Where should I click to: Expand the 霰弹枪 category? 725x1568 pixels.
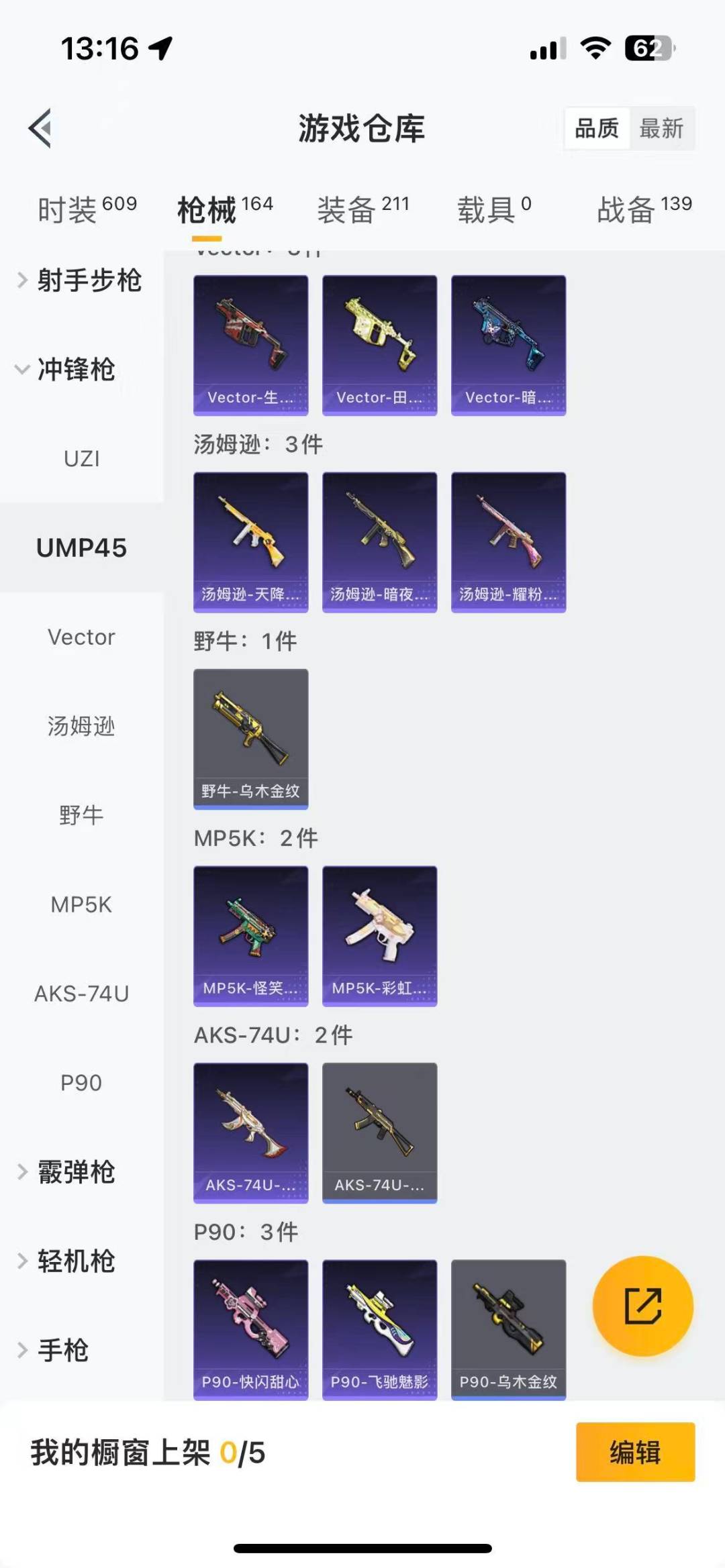pos(67,1171)
